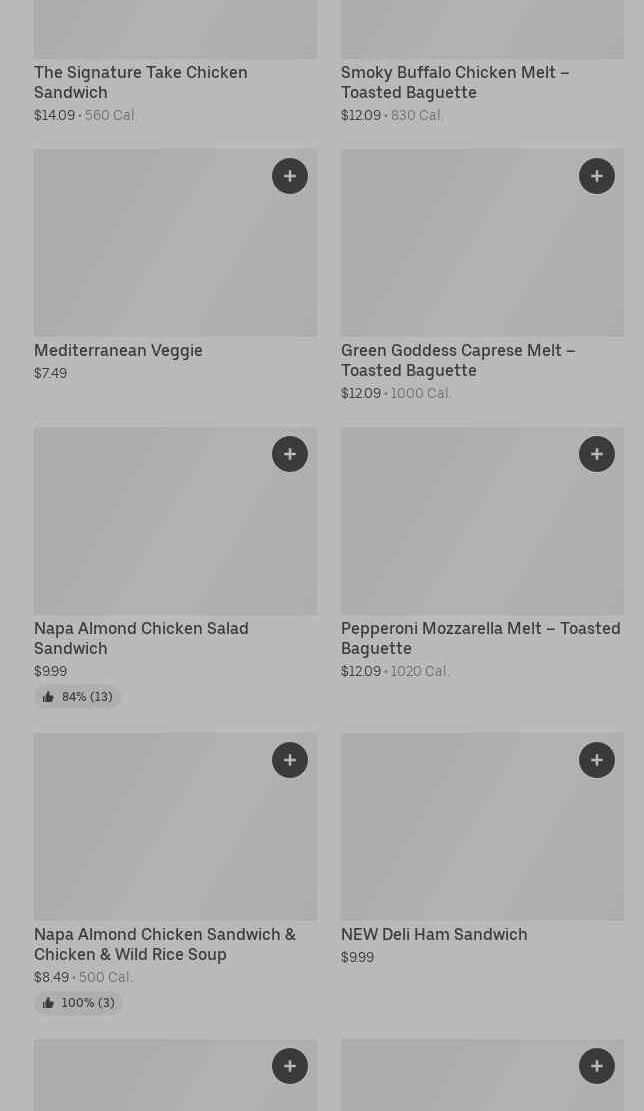Select the Pepperoni Mozzarella Melt card

pyautogui.click(x=480, y=638)
